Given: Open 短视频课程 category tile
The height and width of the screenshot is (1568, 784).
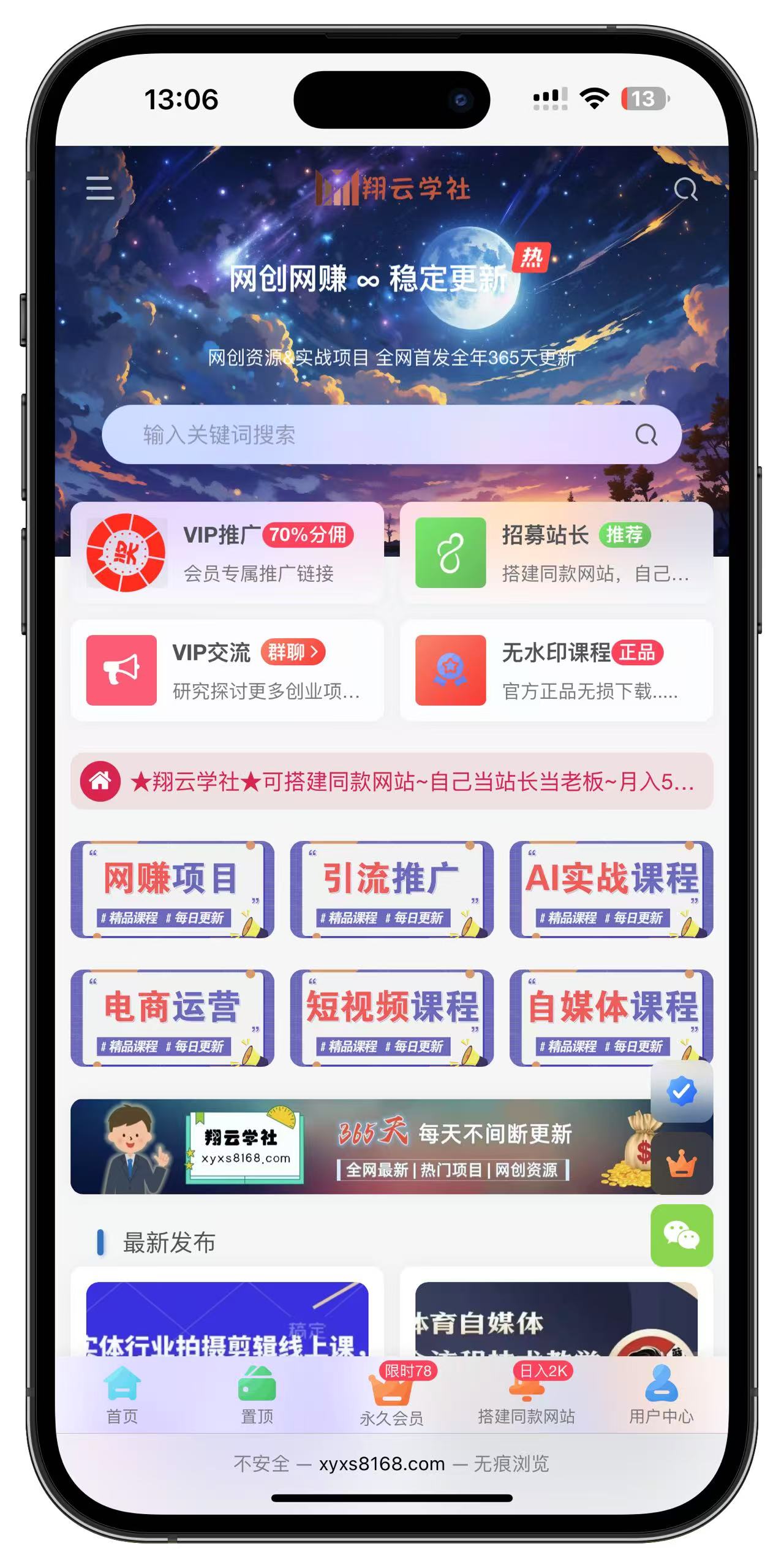Looking at the screenshot, I should pyautogui.click(x=391, y=1017).
